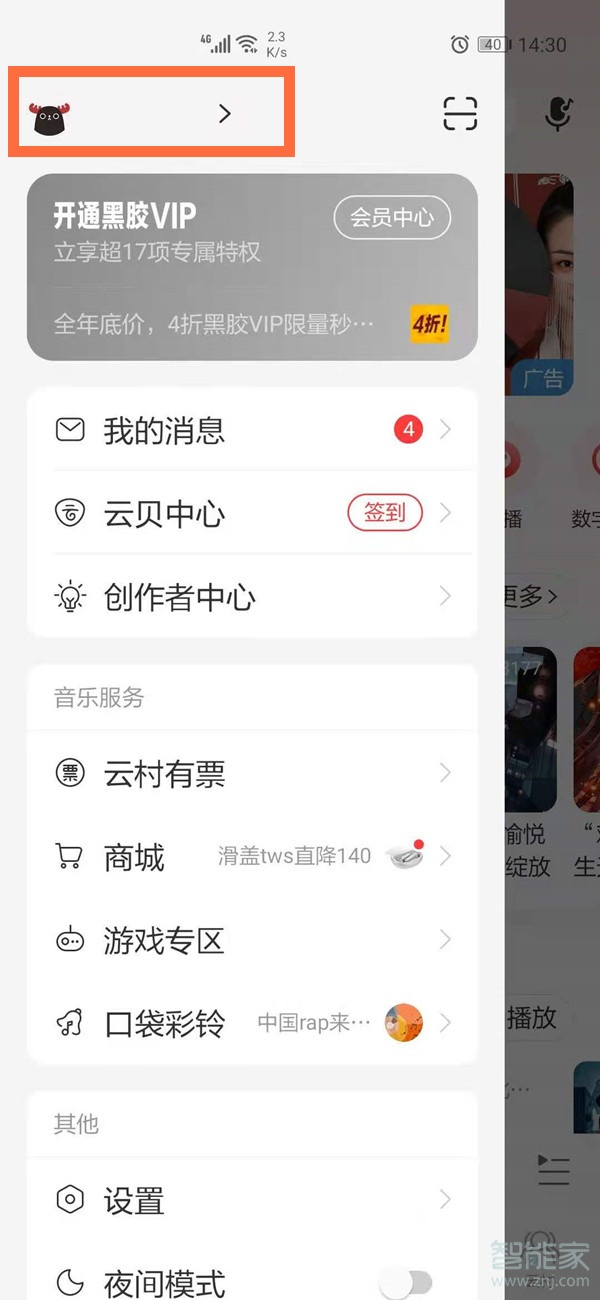The width and height of the screenshot is (600, 1300).
Task: Open 我的消息 messages
Action: (x=250, y=430)
